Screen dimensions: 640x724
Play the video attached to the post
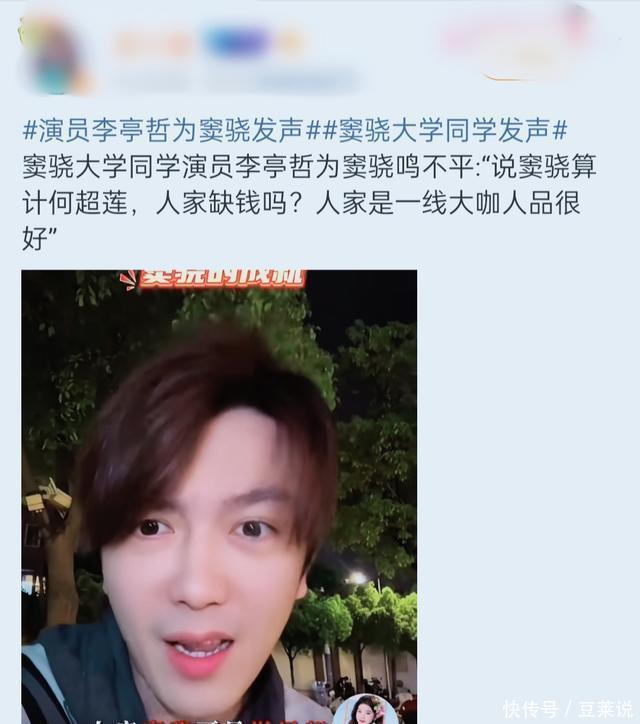point(219,495)
